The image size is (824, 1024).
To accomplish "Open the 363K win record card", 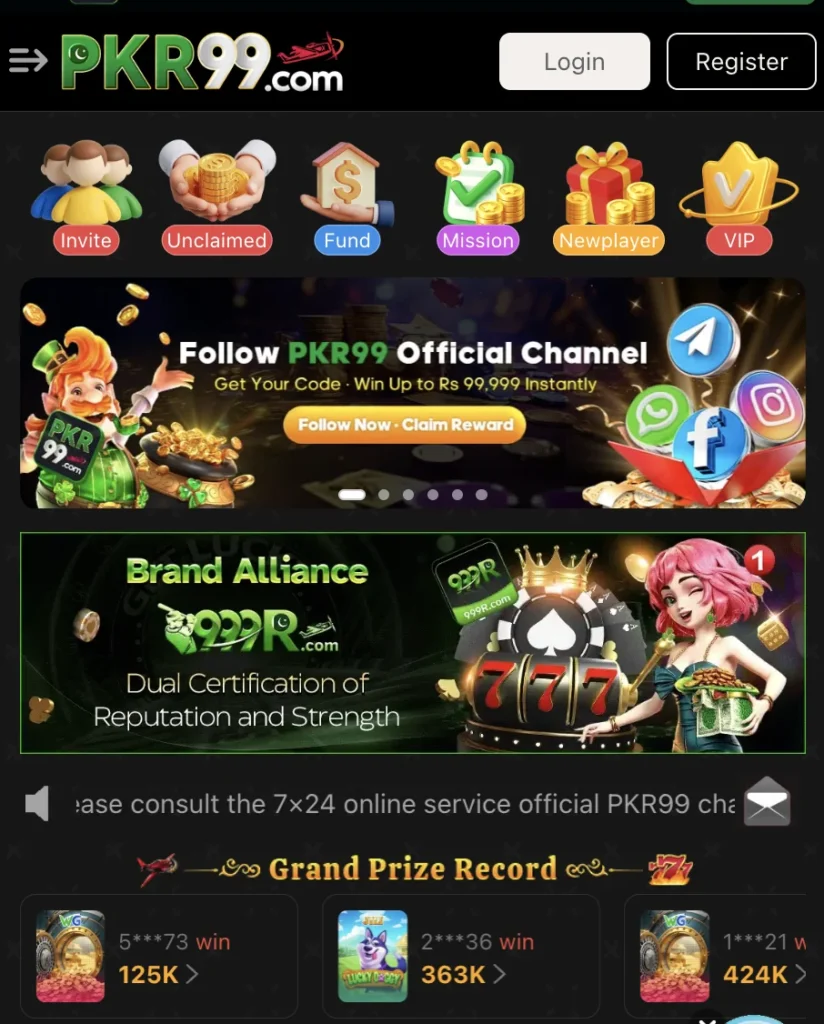I will pos(461,956).
